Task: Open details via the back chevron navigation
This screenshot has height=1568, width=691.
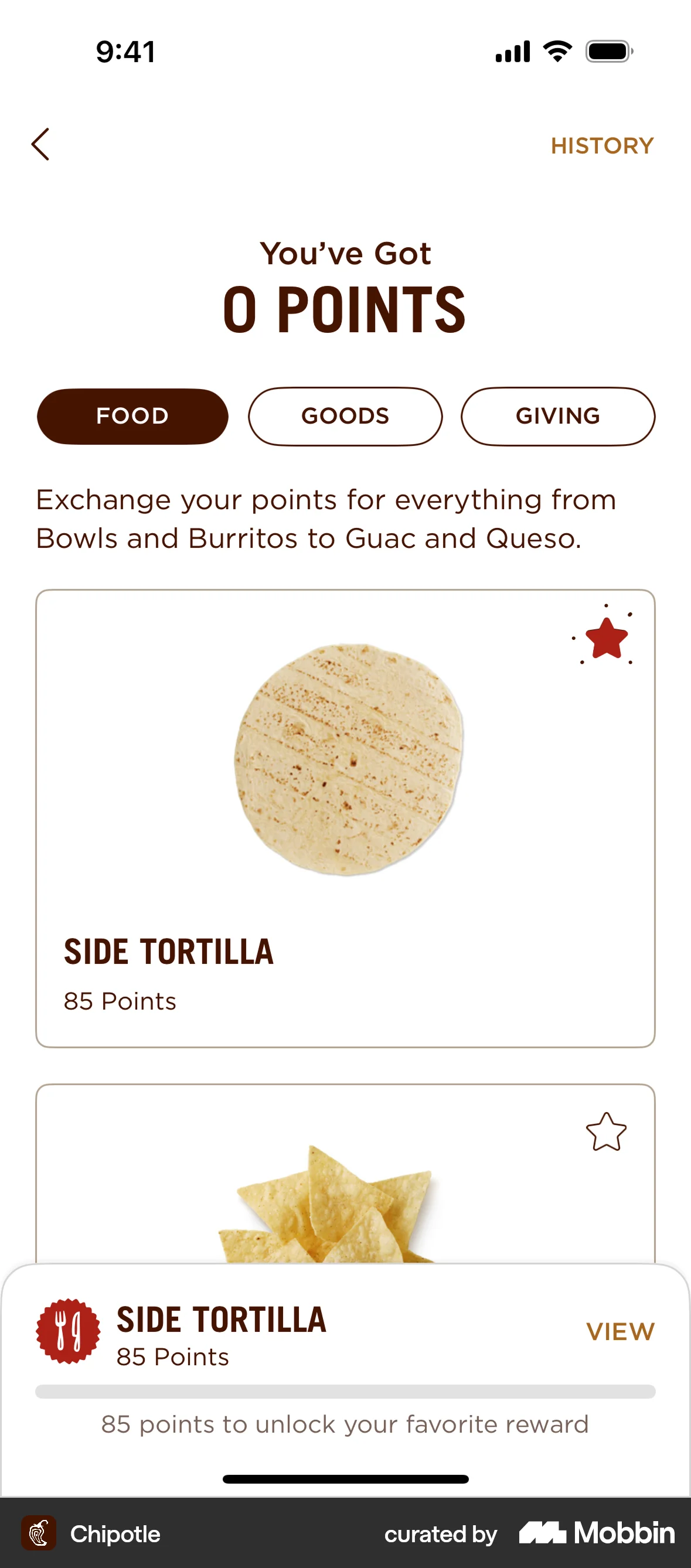Action: coord(40,145)
